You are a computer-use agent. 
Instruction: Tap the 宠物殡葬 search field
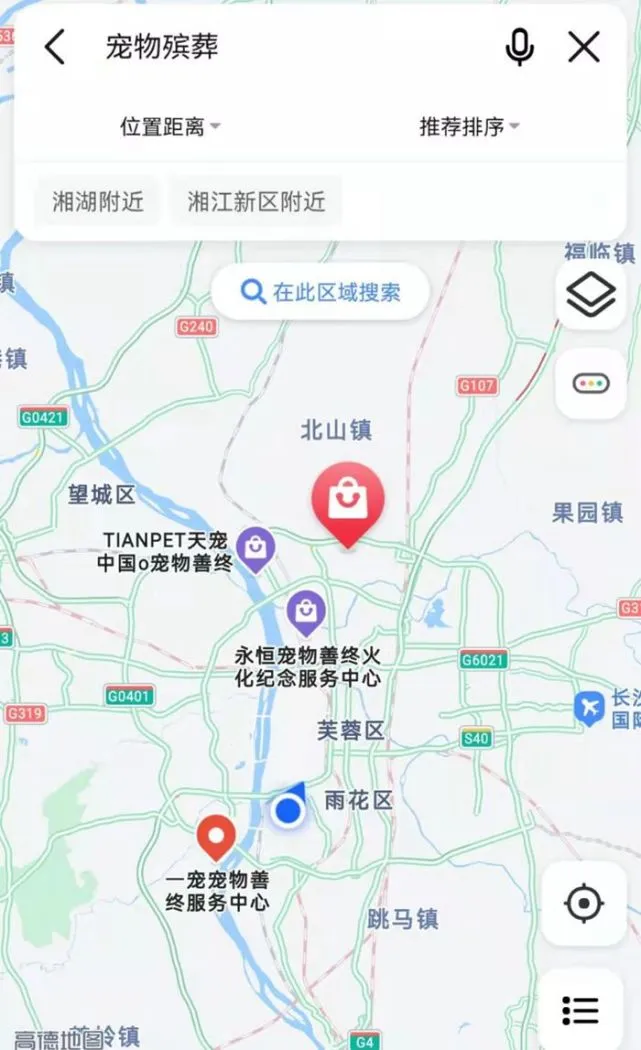point(281,47)
